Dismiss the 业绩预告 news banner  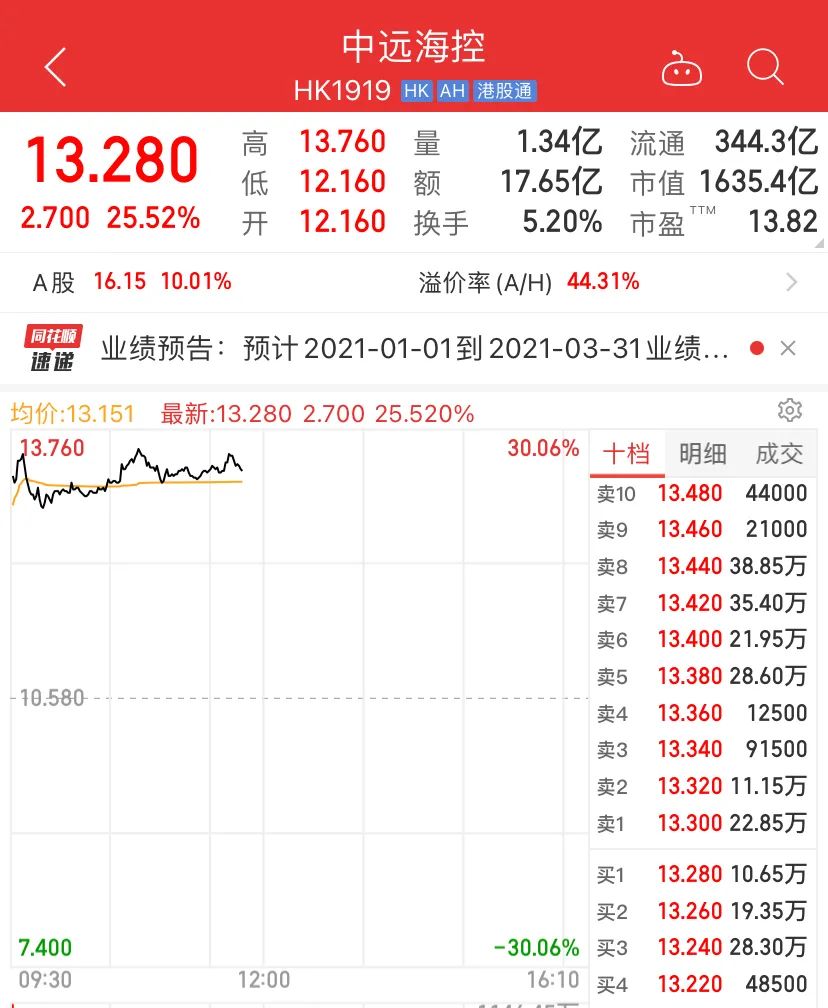pos(788,348)
